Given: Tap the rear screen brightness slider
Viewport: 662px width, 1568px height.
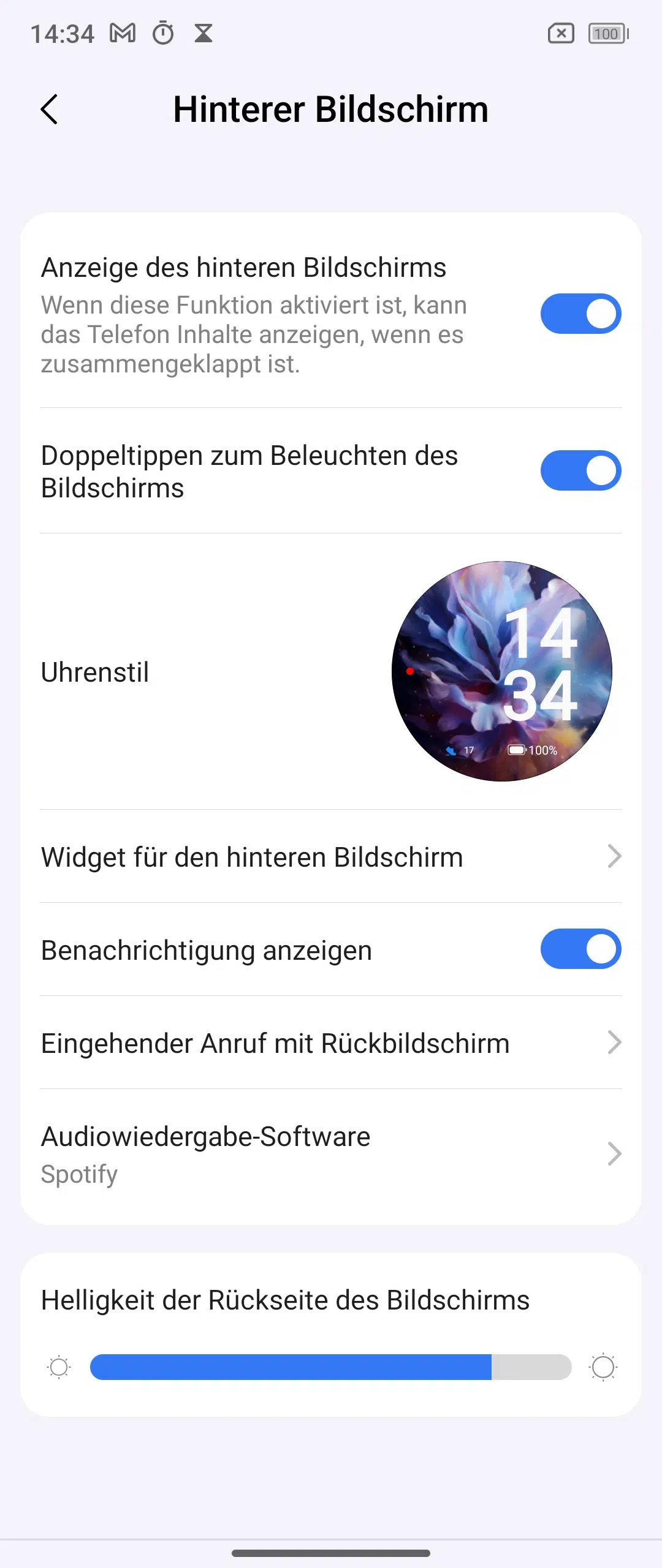Looking at the screenshot, I should tap(331, 1367).
